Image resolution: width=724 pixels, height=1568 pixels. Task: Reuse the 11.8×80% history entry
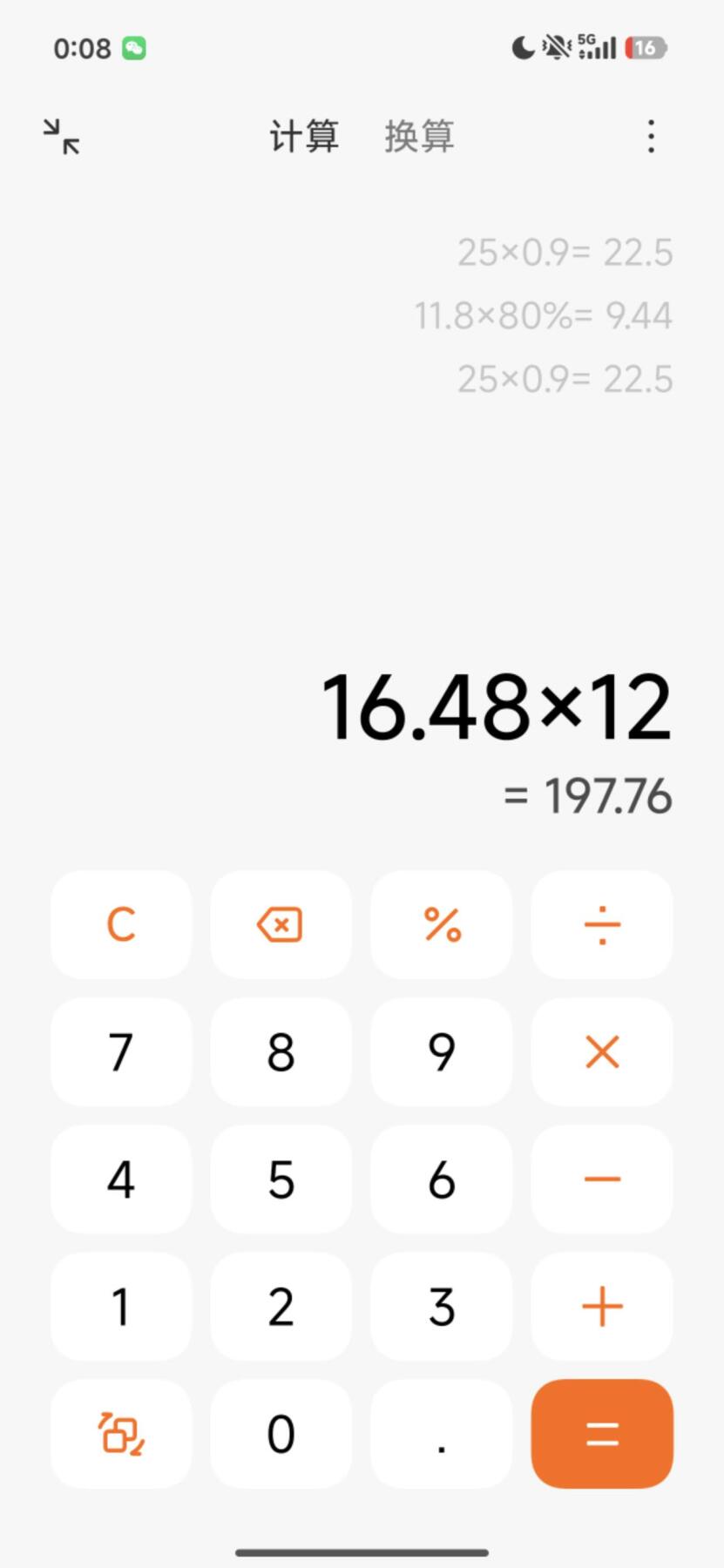(x=543, y=315)
